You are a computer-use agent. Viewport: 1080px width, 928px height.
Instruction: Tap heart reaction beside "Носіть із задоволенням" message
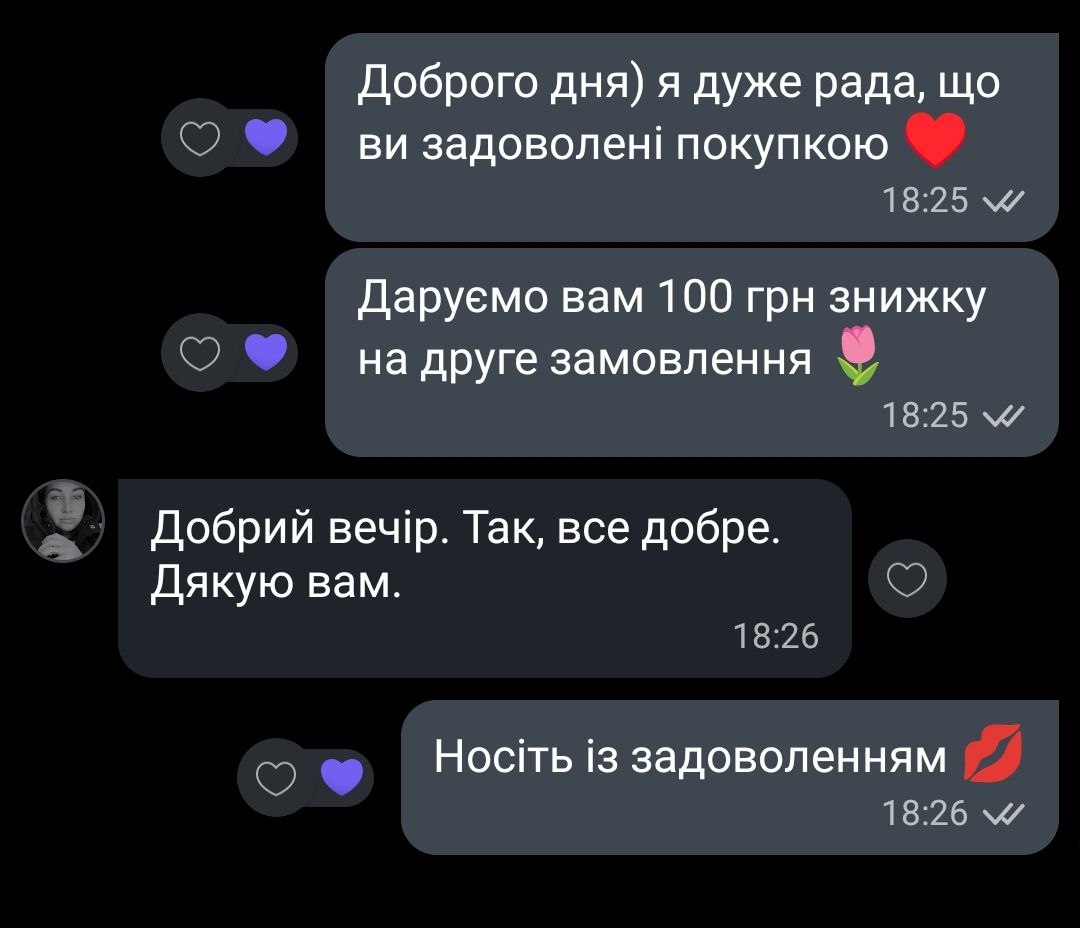click(x=277, y=777)
